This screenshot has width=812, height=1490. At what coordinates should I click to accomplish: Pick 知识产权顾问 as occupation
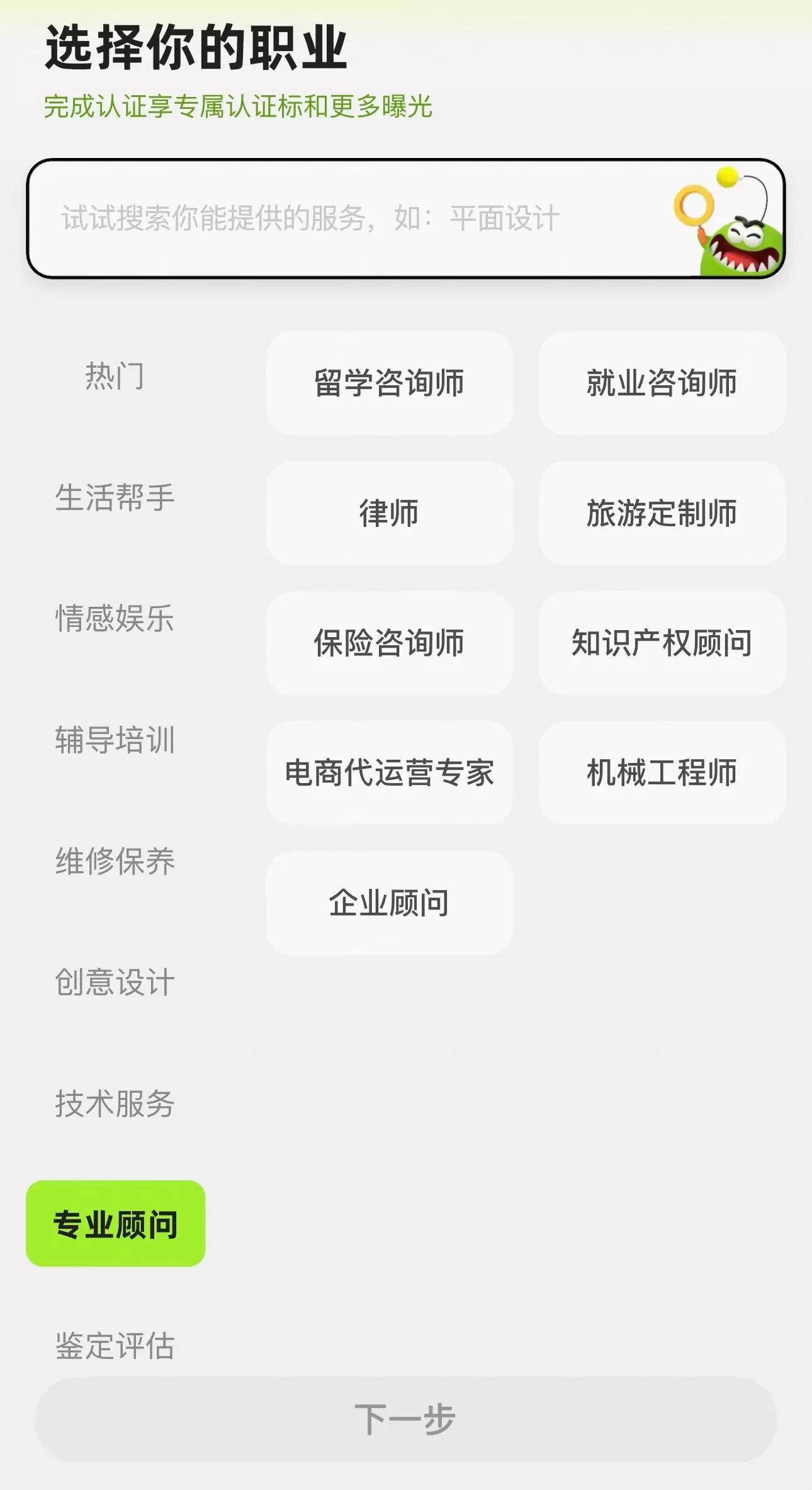point(662,643)
